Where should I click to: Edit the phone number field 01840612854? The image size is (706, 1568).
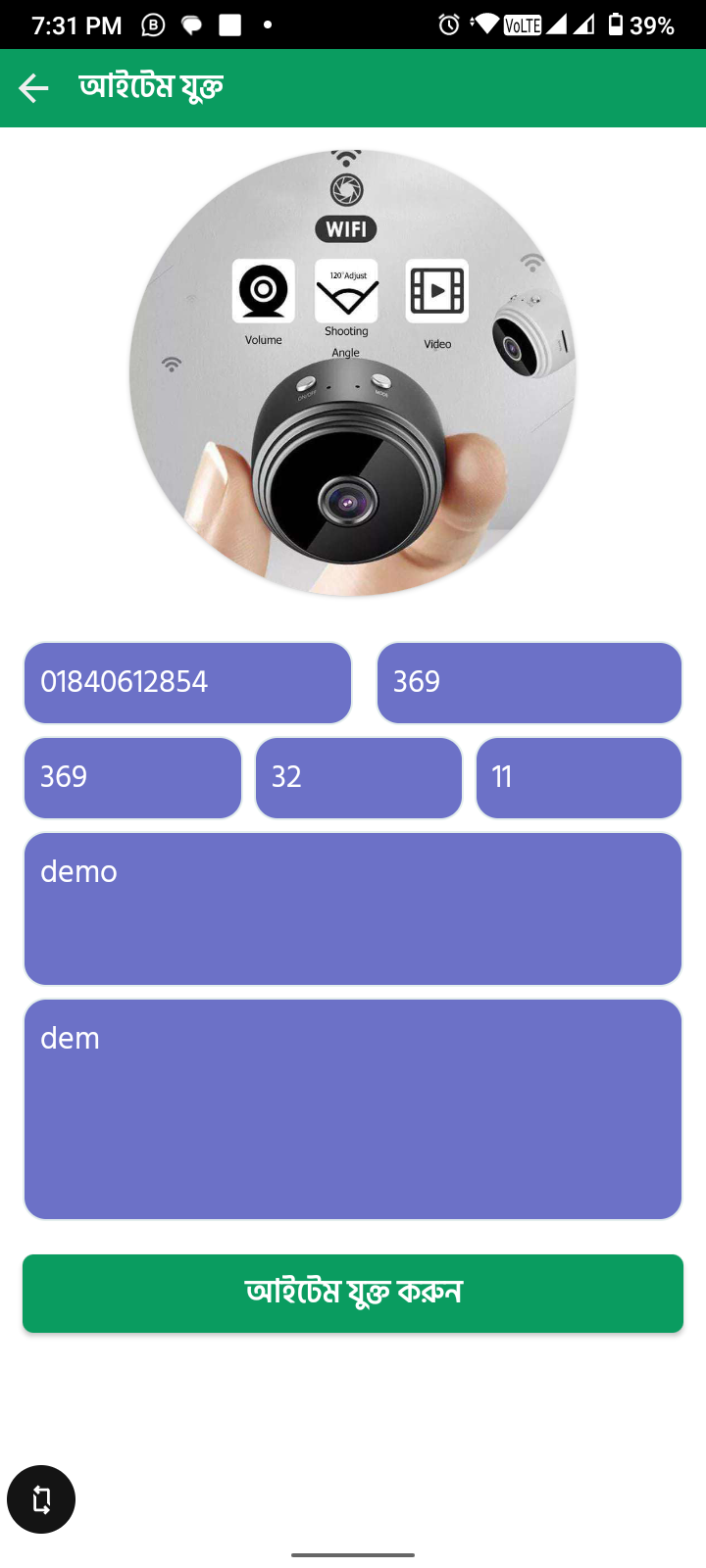tap(187, 683)
